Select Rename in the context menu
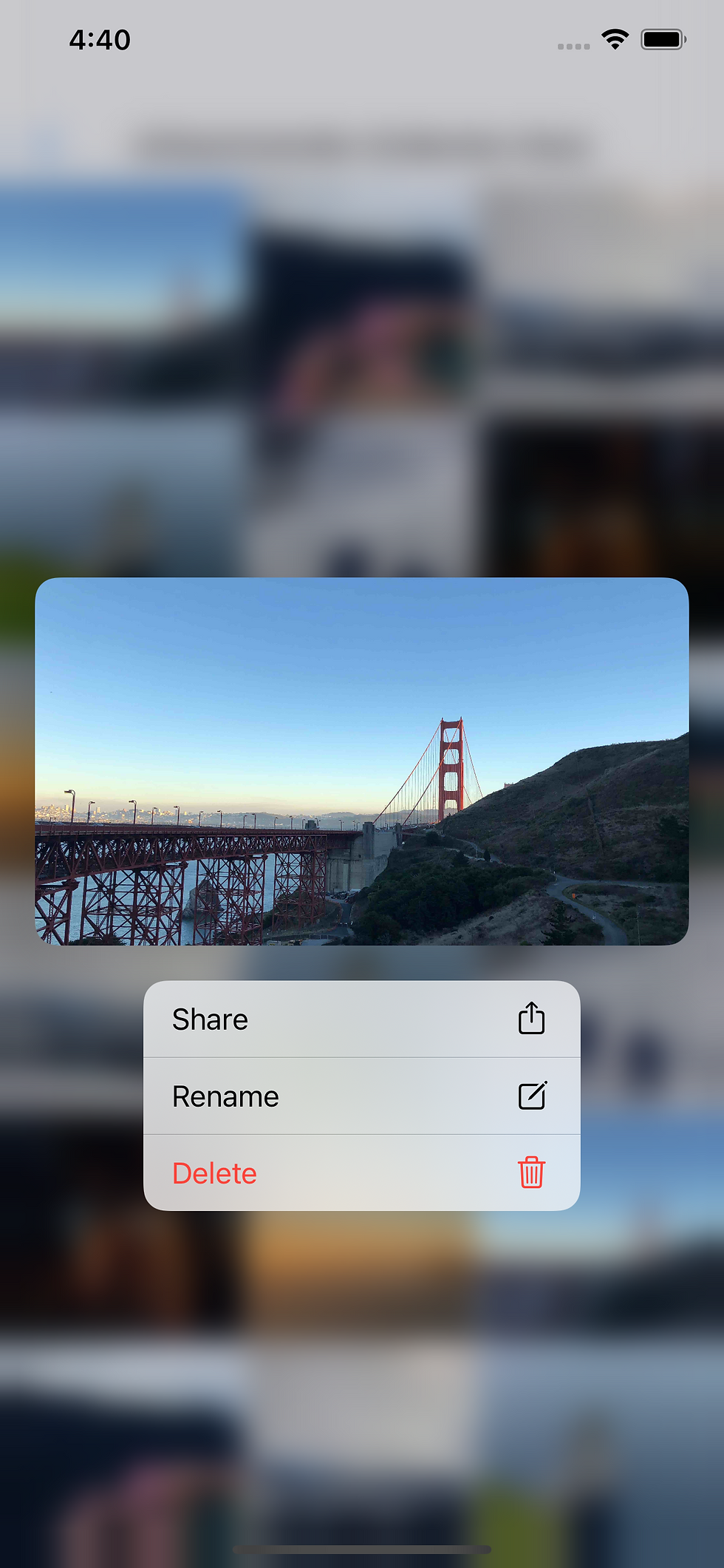Image resolution: width=724 pixels, height=1568 pixels. (361, 1096)
